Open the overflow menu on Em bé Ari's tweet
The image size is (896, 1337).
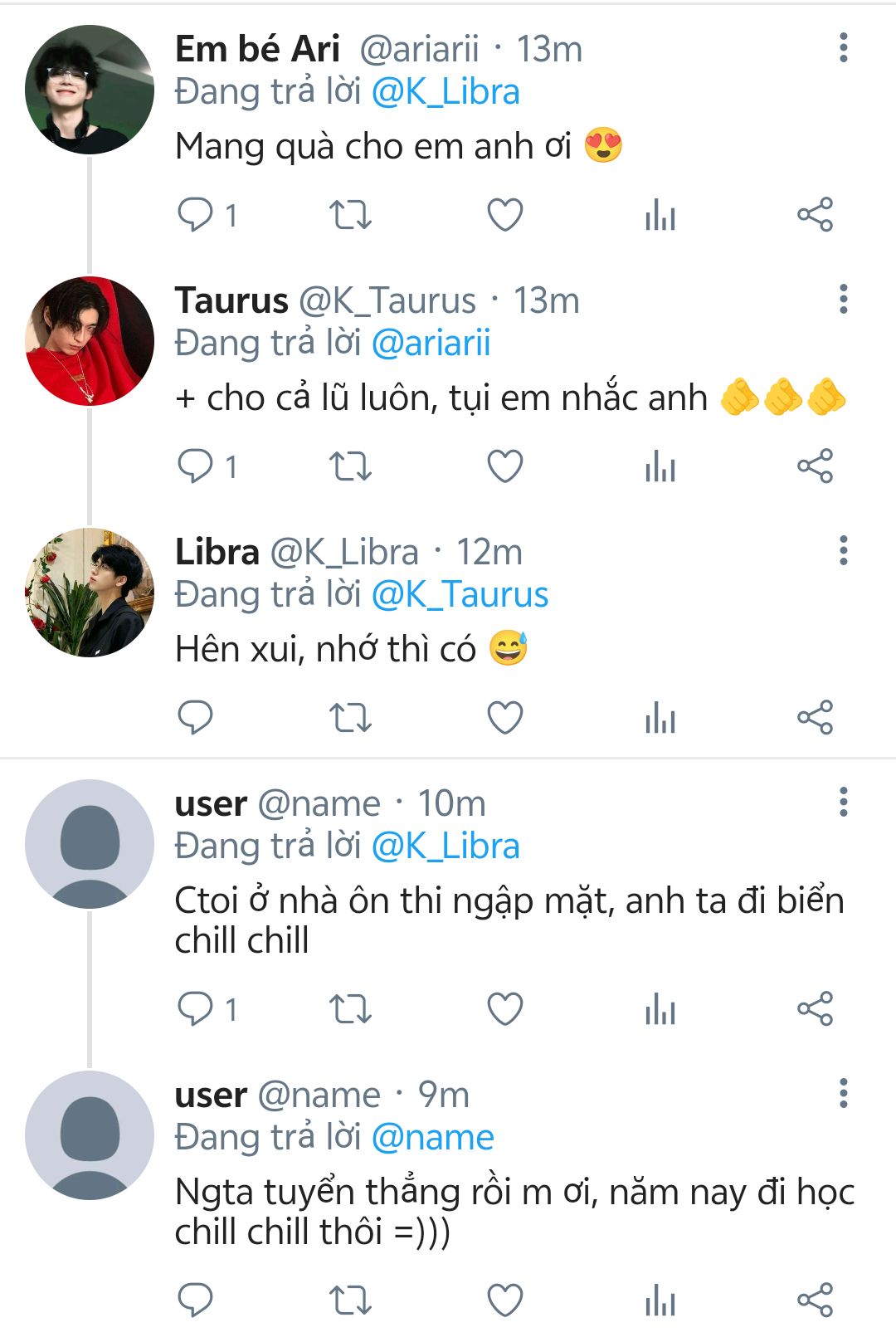click(x=843, y=48)
